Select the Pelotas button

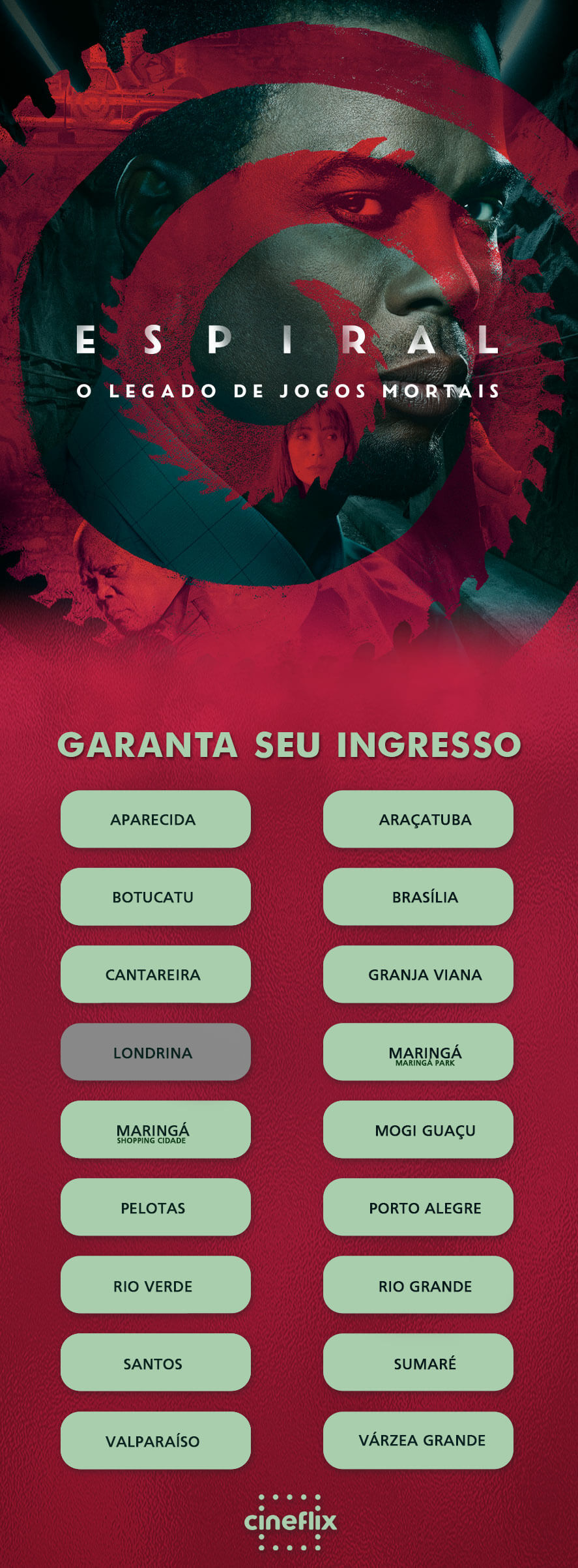pyautogui.click(x=155, y=1207)
